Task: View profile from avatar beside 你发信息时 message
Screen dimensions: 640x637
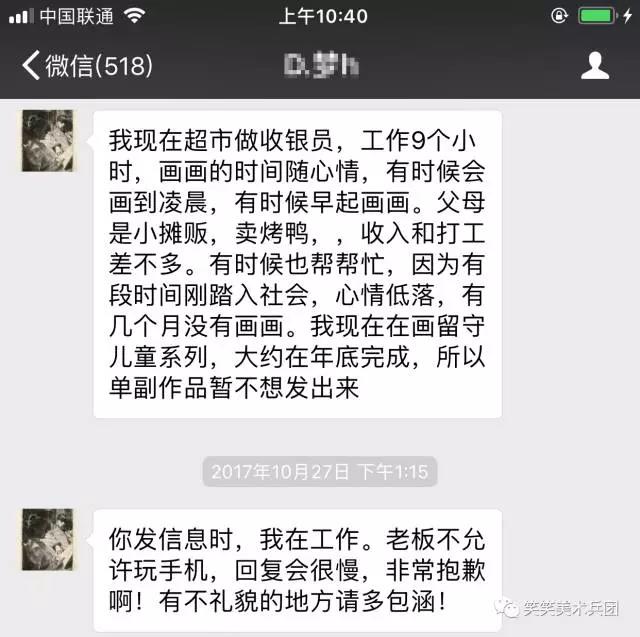Action: click(x=48, y=540)
